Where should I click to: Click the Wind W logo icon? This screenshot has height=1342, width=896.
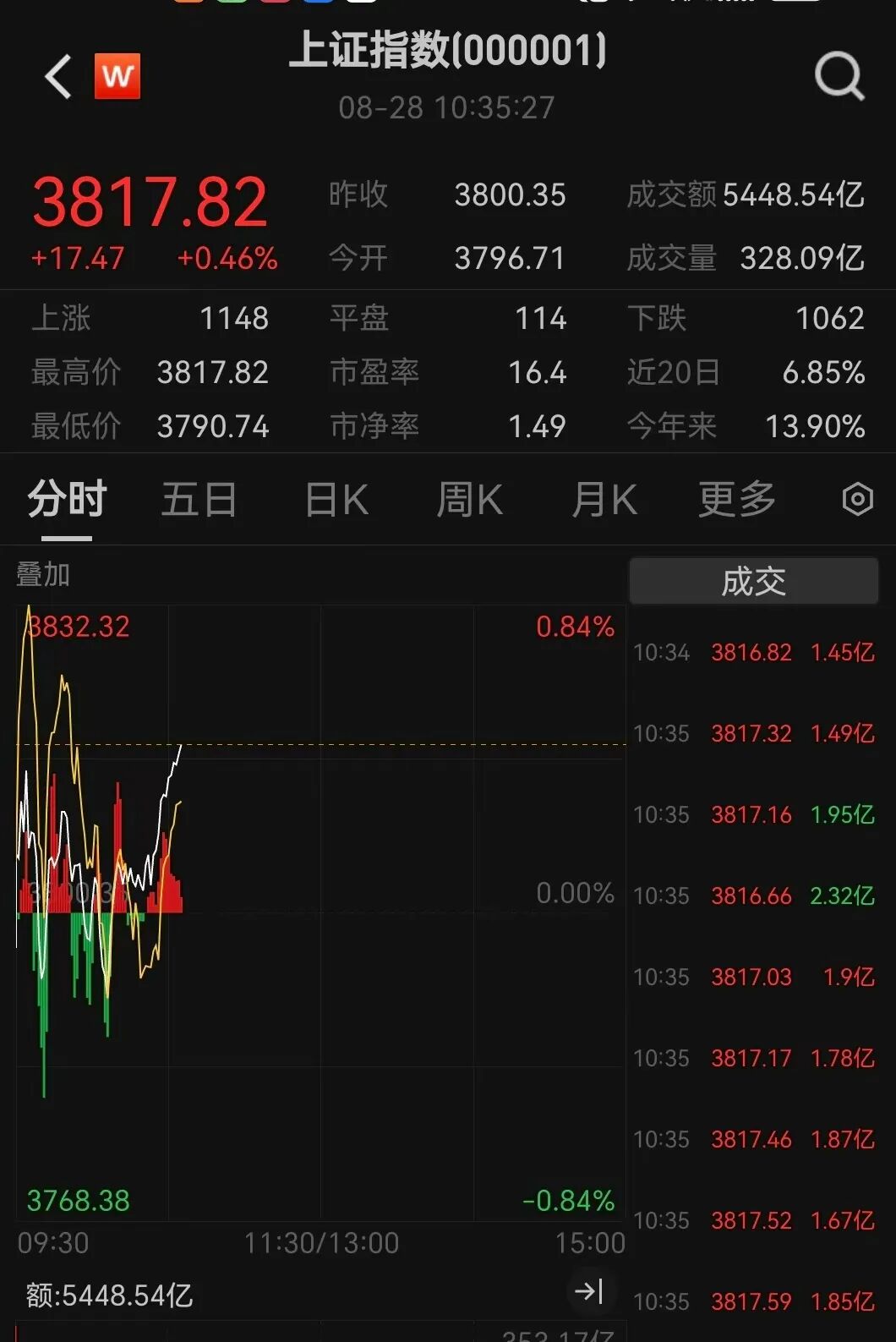118,77
